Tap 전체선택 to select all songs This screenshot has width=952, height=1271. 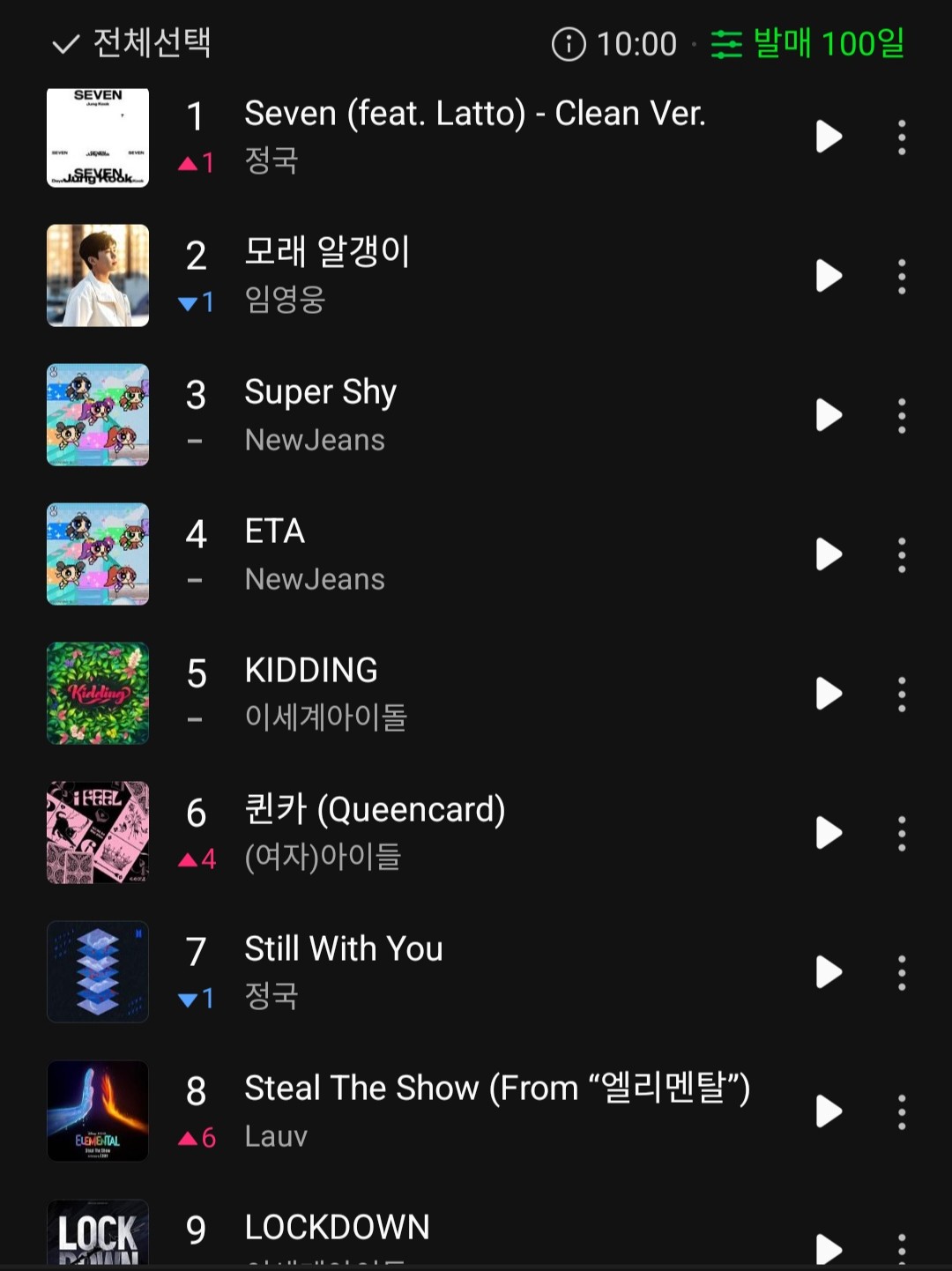[132, 43]
